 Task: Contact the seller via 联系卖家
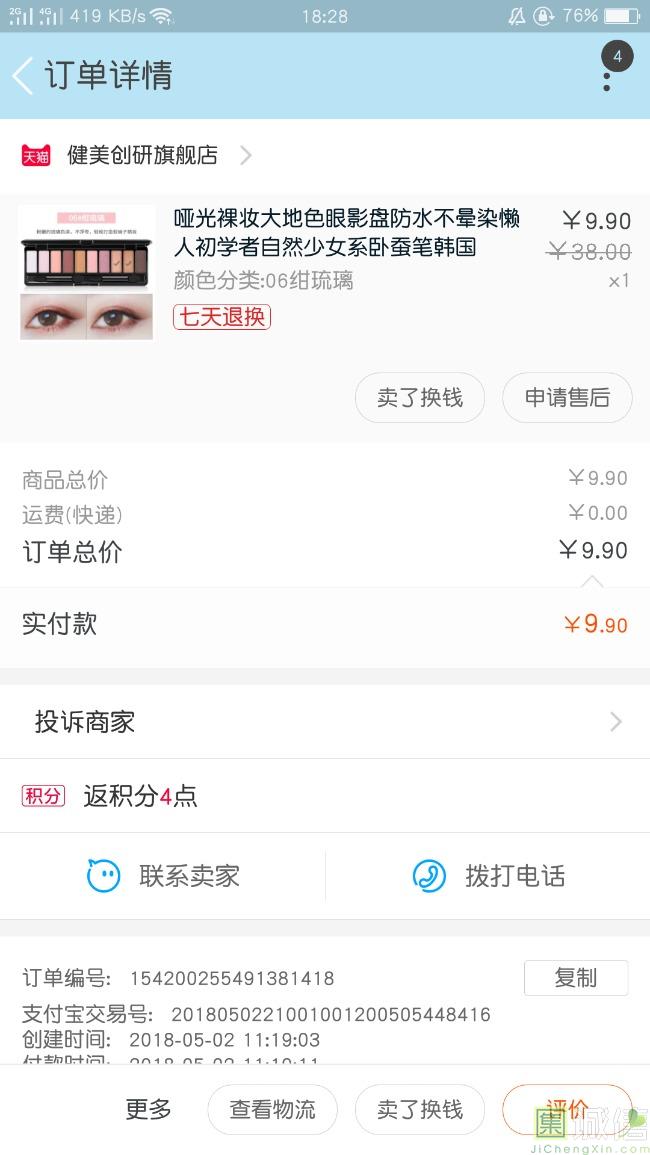tap(164, 876)
